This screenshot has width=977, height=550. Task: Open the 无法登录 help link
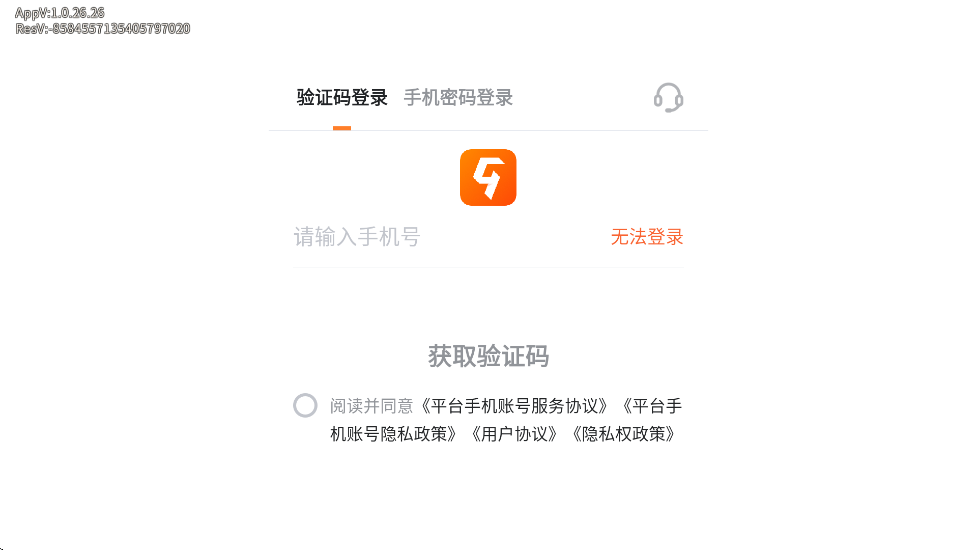(x=647, y=237)
